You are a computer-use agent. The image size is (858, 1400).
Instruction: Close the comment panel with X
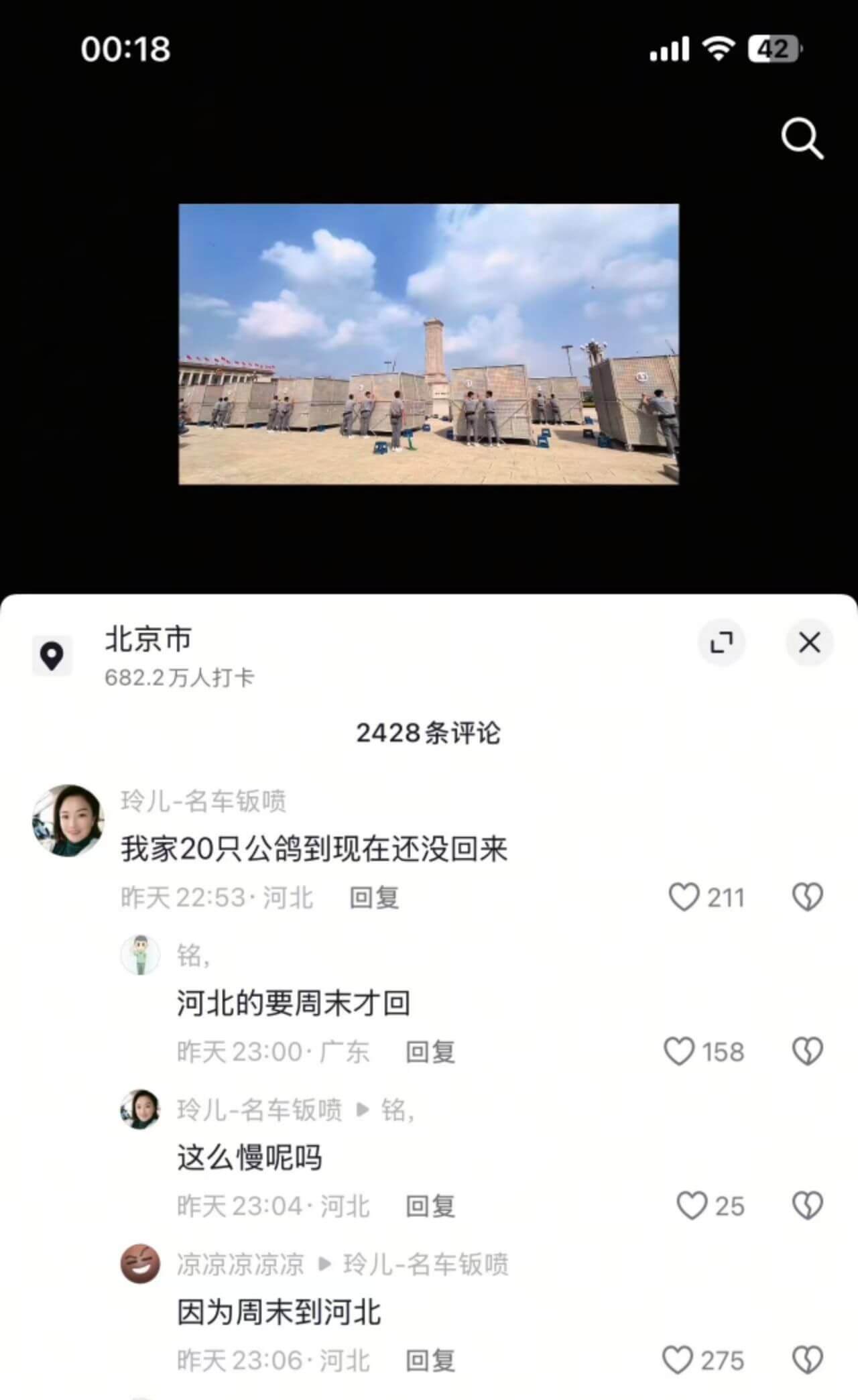810,642
